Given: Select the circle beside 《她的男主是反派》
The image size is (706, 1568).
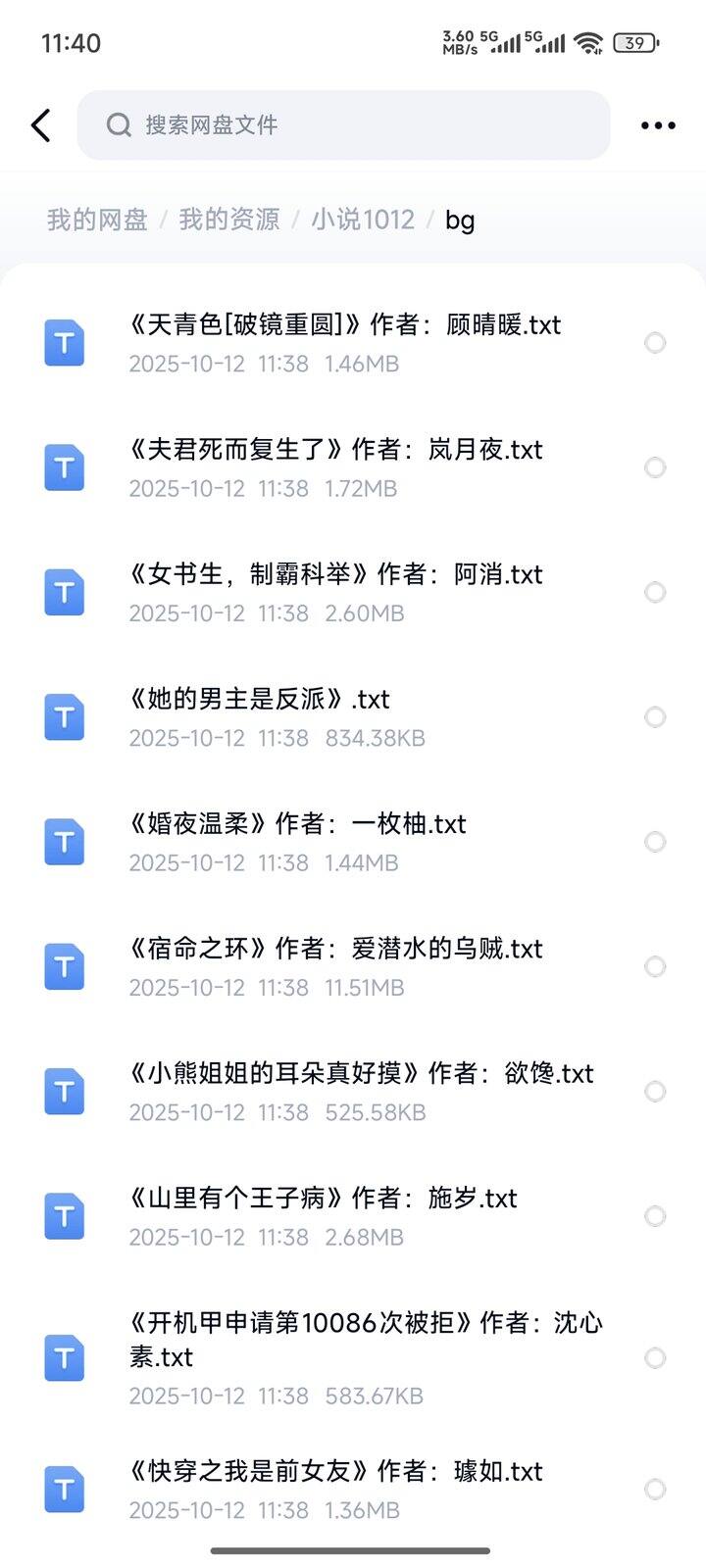Looking at the screenshot, I should point(655,717).
